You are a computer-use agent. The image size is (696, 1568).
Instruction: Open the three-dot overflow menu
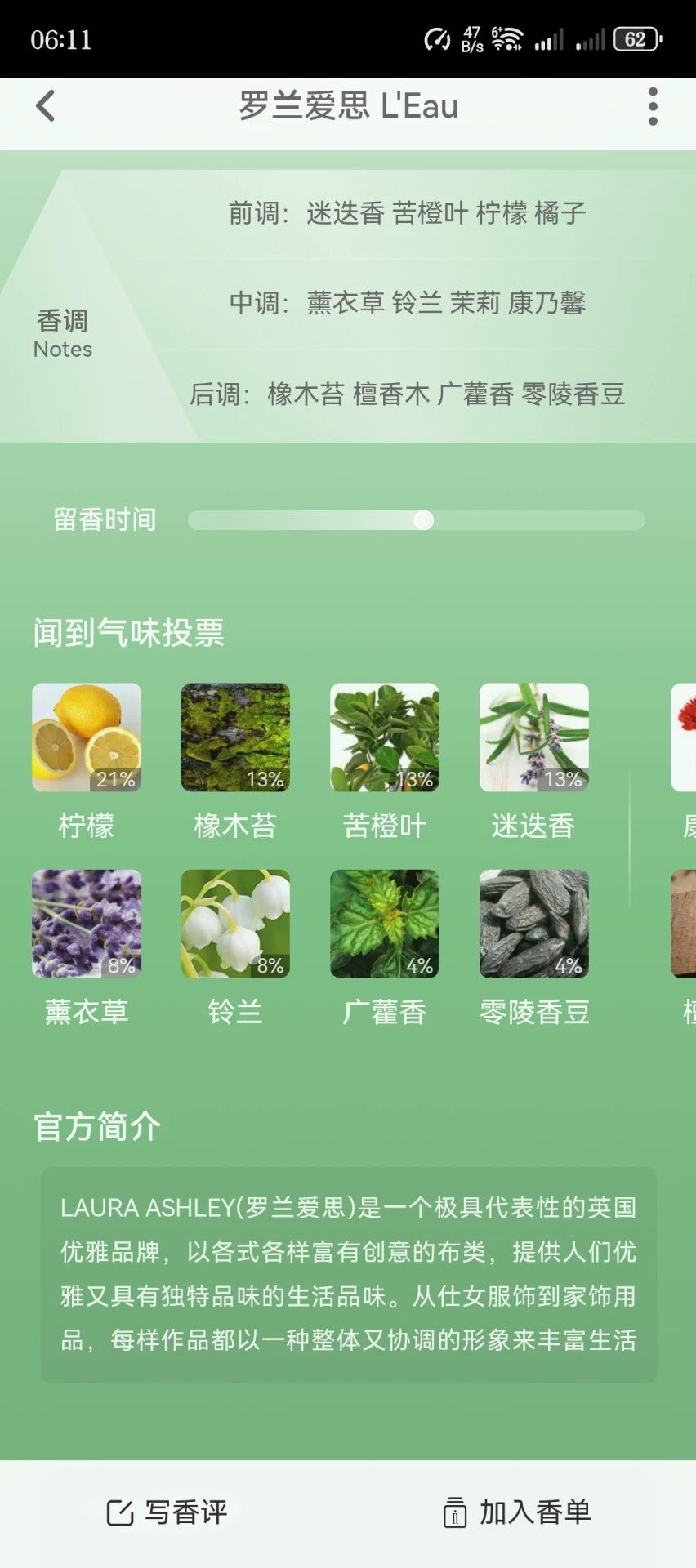pos(652,107)
